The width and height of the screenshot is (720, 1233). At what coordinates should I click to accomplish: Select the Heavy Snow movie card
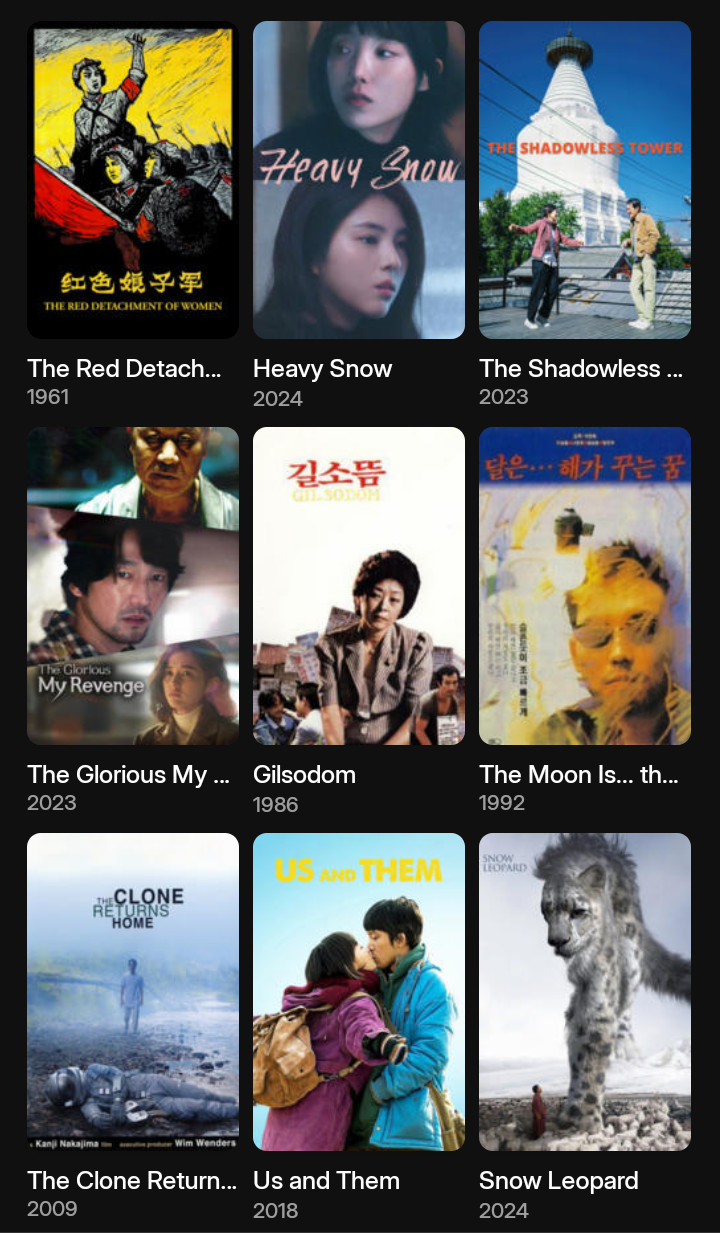pos(359,180)
